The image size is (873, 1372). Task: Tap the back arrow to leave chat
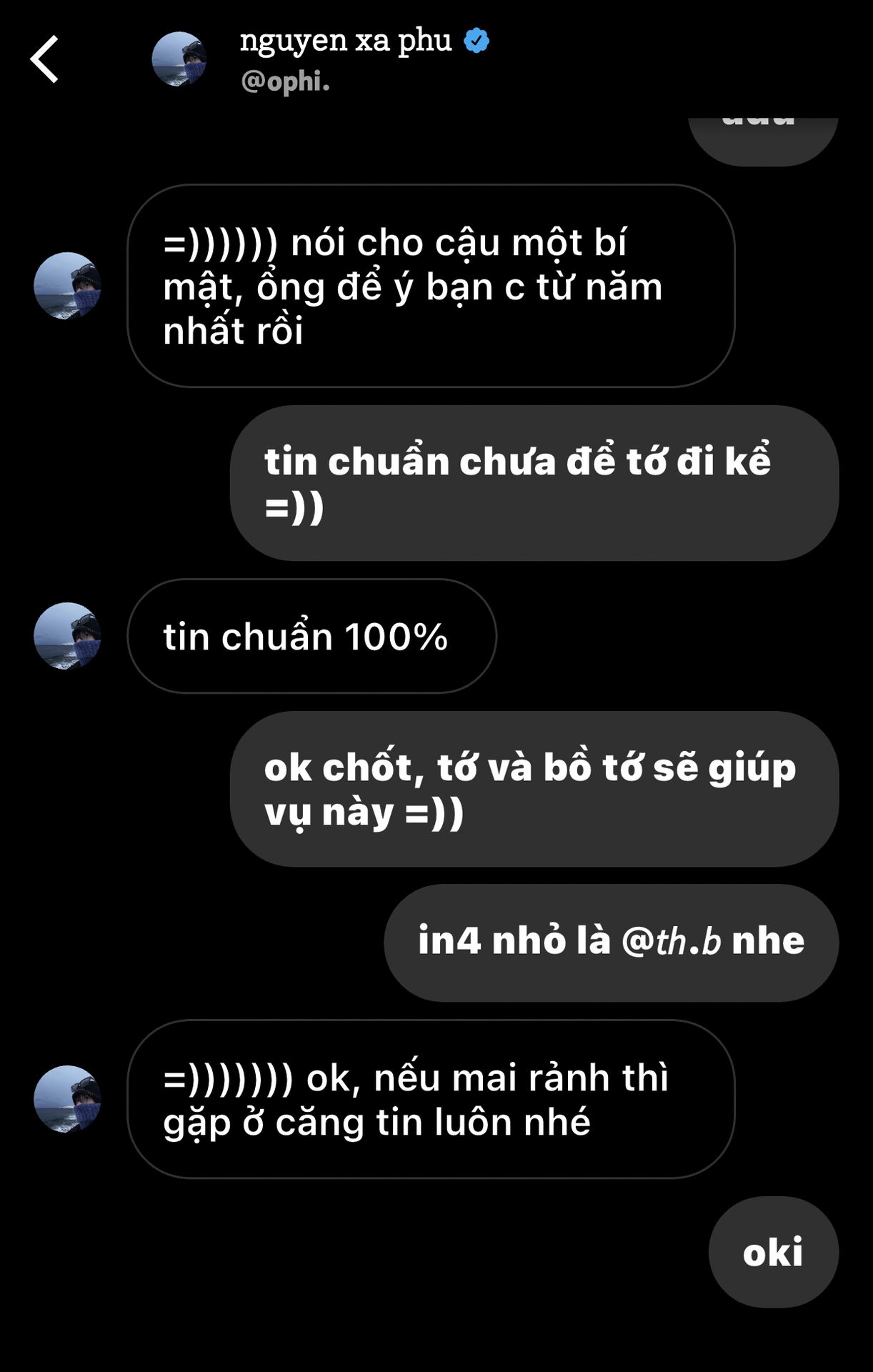coord(44,59)
